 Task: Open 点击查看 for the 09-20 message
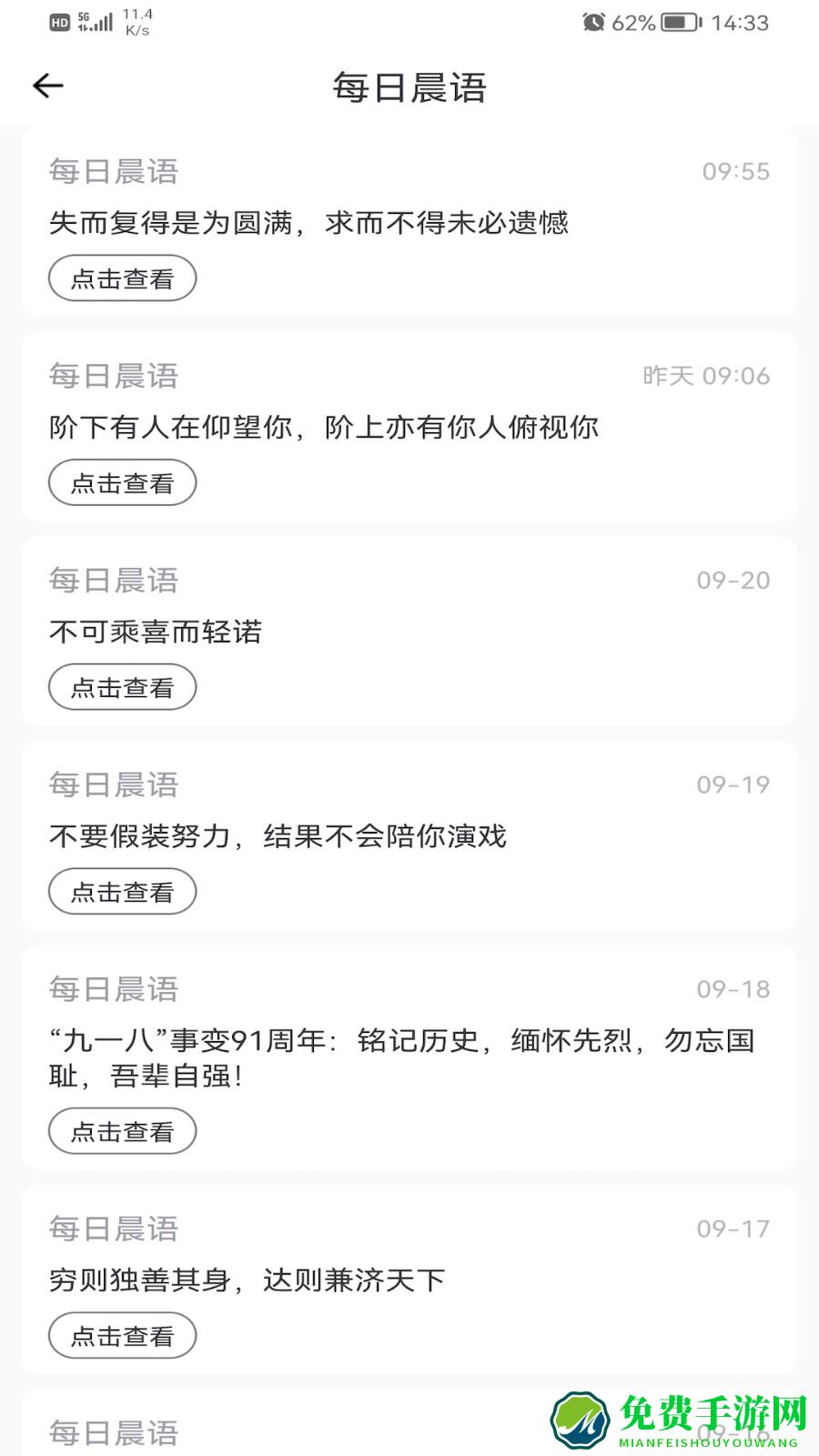coord(122,687)
